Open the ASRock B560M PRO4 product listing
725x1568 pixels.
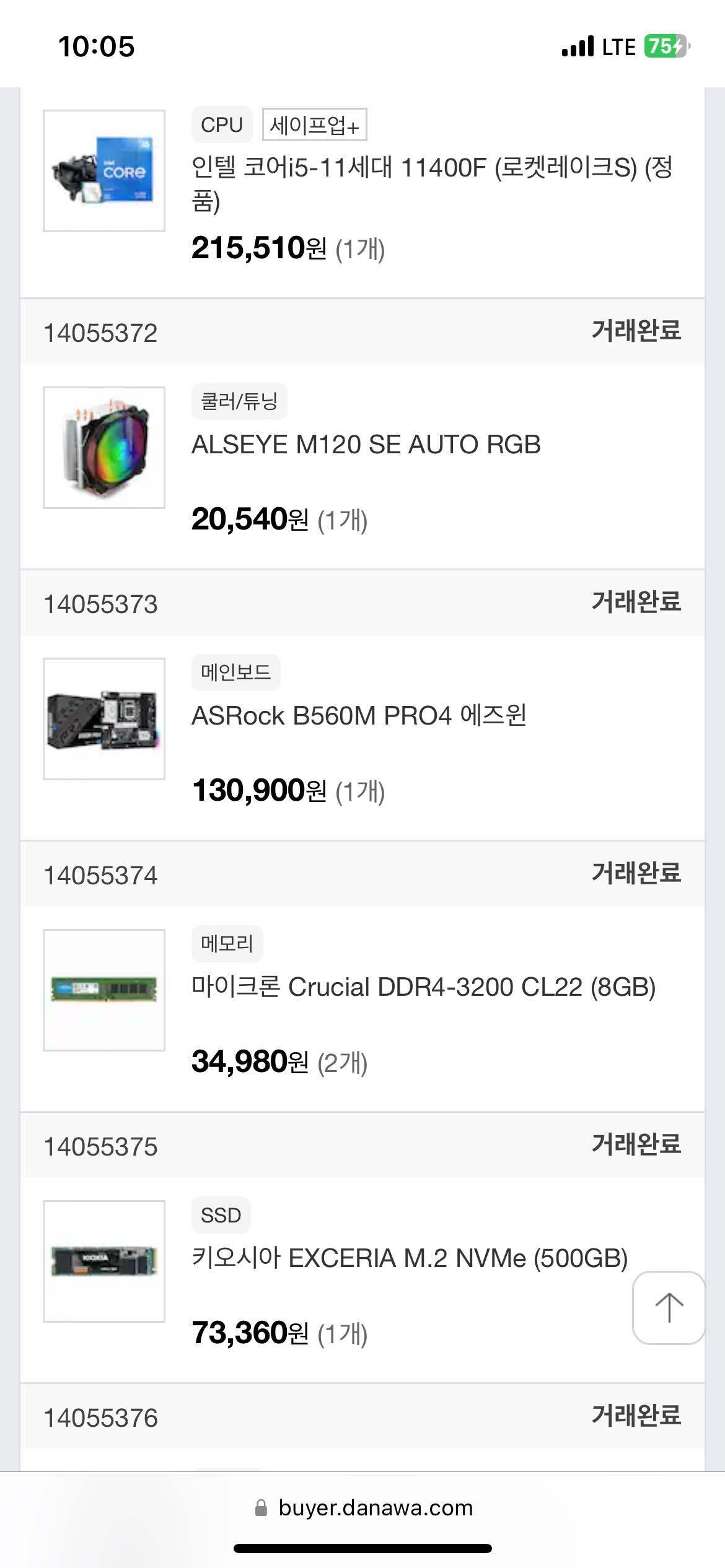358,716
